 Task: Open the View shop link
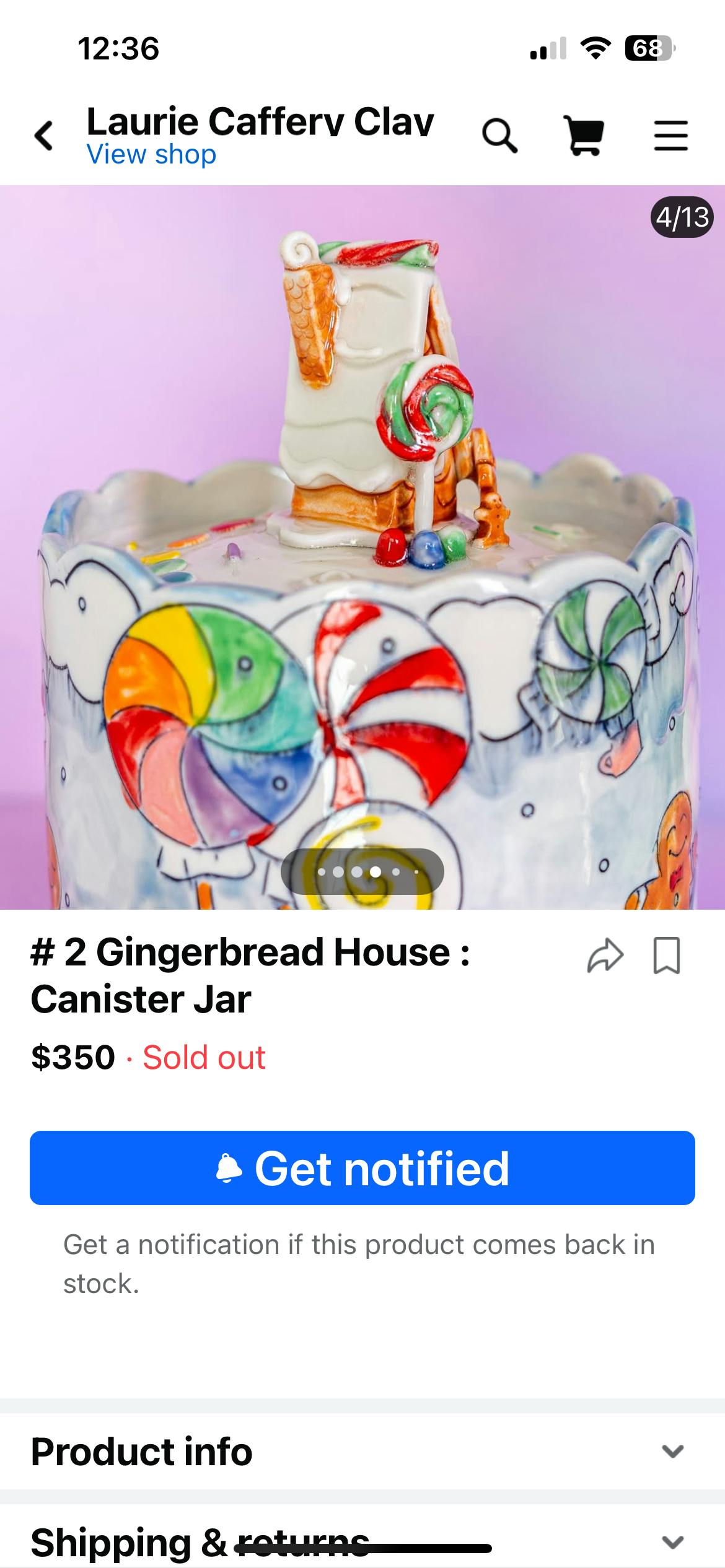coord(151,154)
